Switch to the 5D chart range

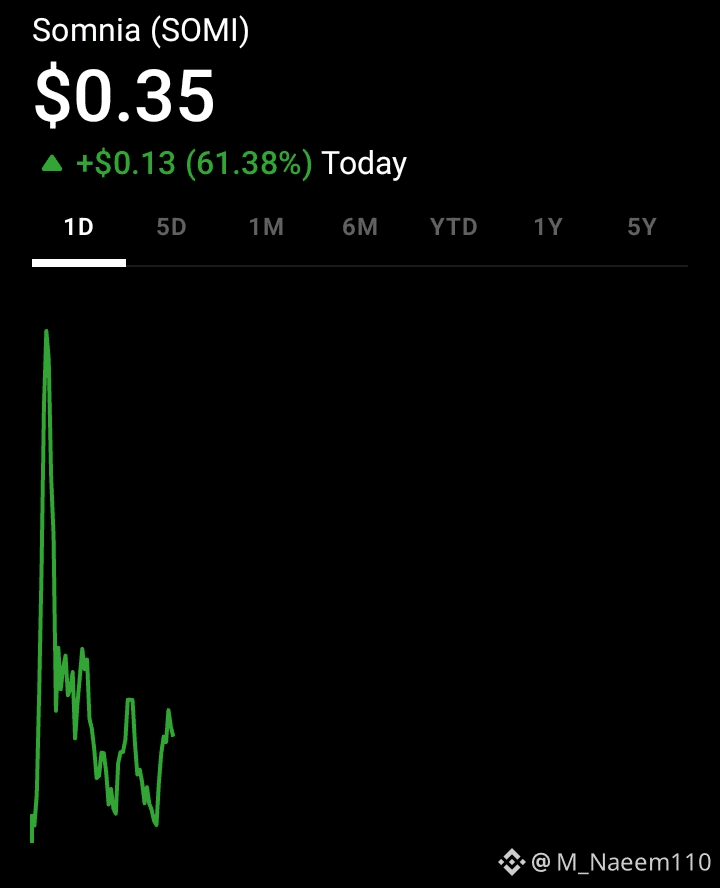pos(172,228)
